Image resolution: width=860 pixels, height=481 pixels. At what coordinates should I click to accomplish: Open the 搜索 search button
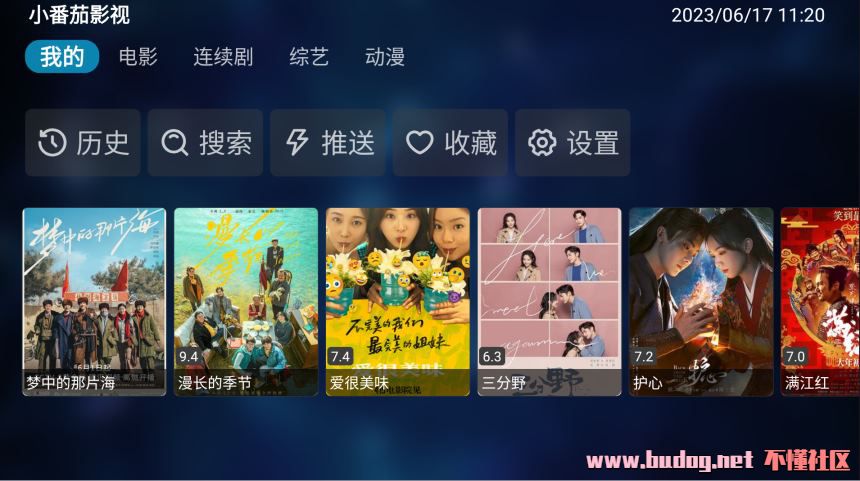click(x=206, y=143)
